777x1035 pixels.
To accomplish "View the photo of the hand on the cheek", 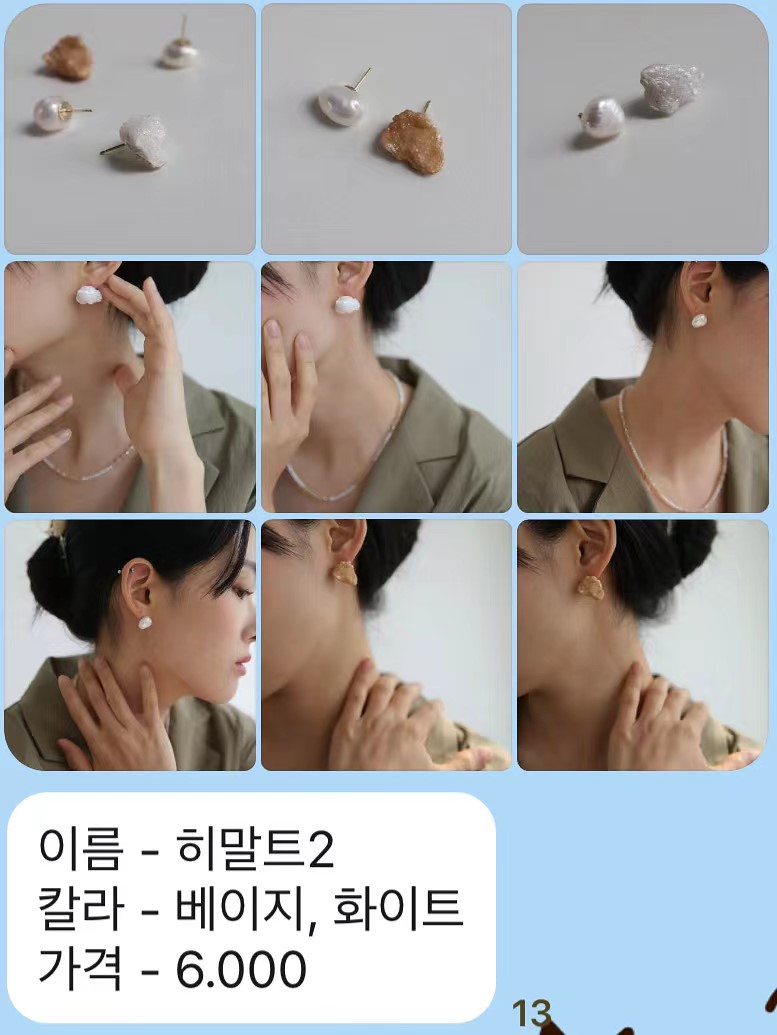I will [x=386, y=387].
